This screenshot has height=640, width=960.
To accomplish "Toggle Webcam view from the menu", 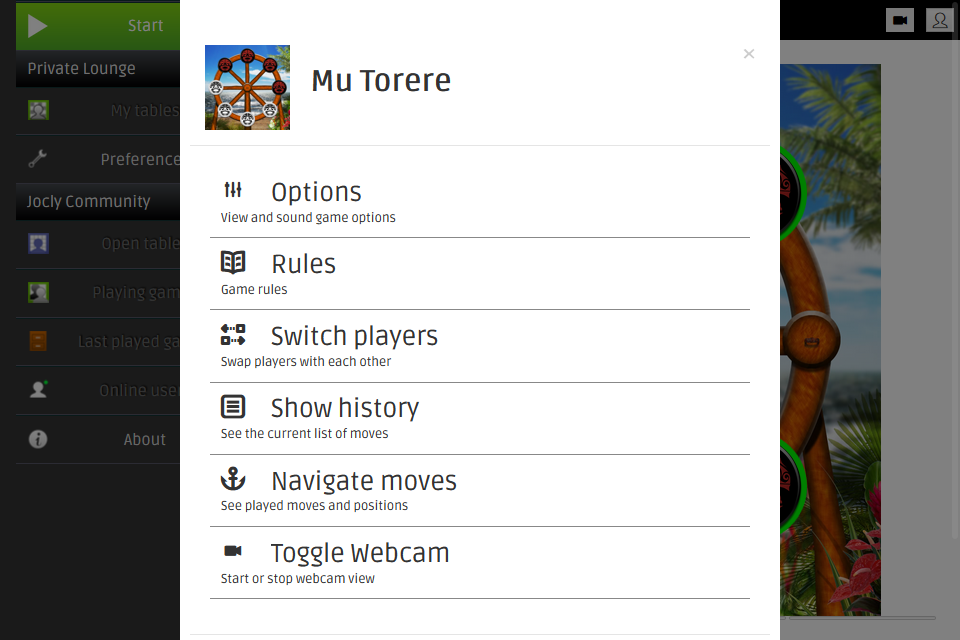I will point(359,553).
